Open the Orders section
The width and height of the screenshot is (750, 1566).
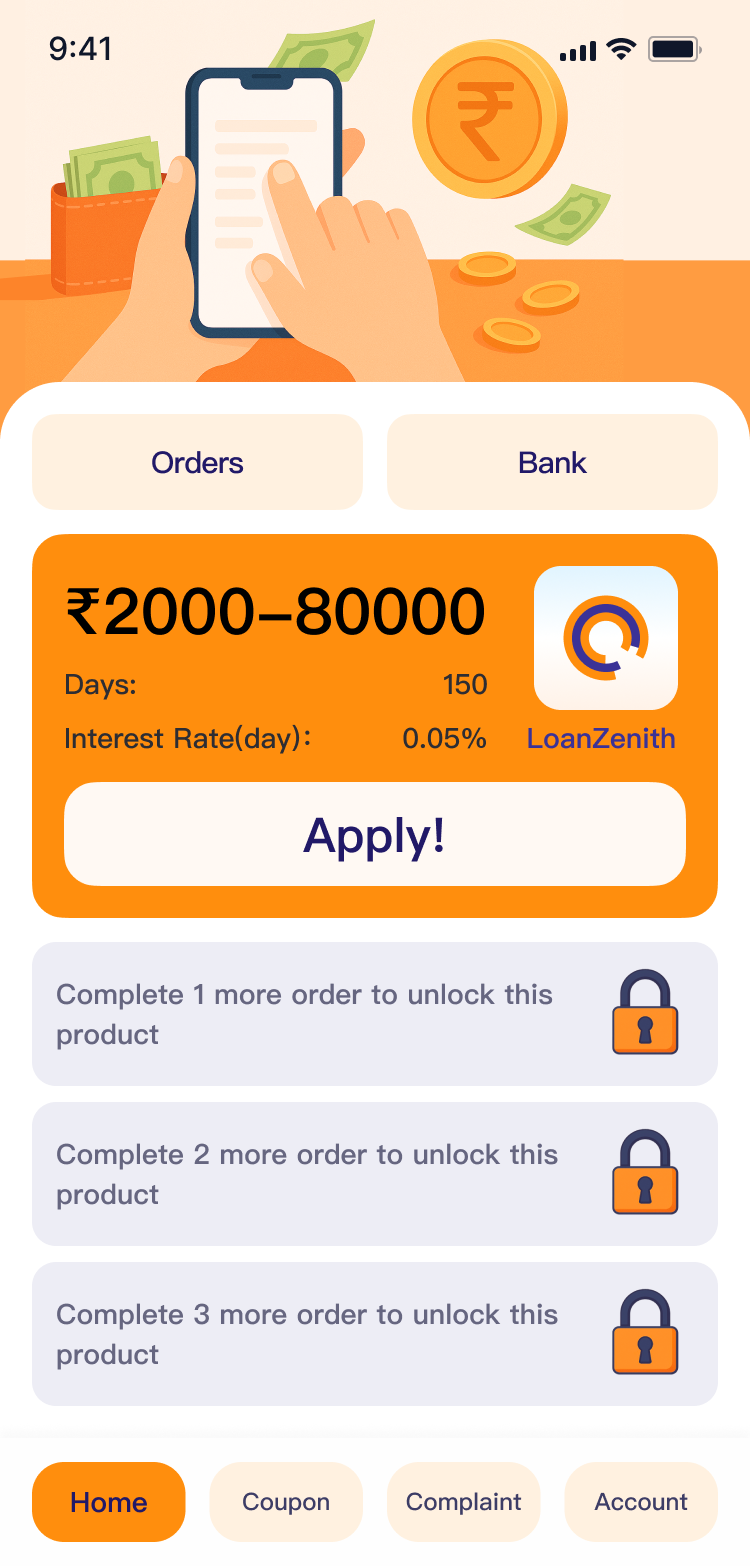coord(197,462)
